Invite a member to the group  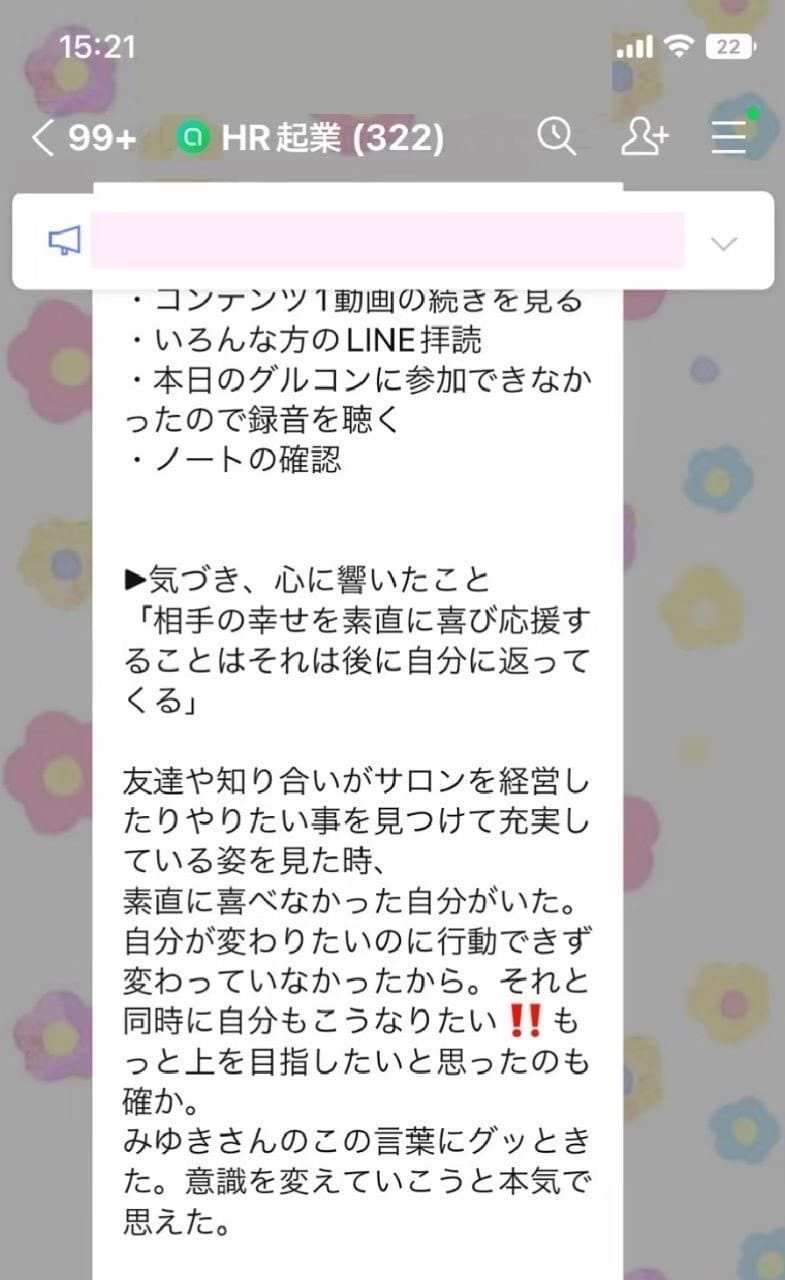coord(645,137)
